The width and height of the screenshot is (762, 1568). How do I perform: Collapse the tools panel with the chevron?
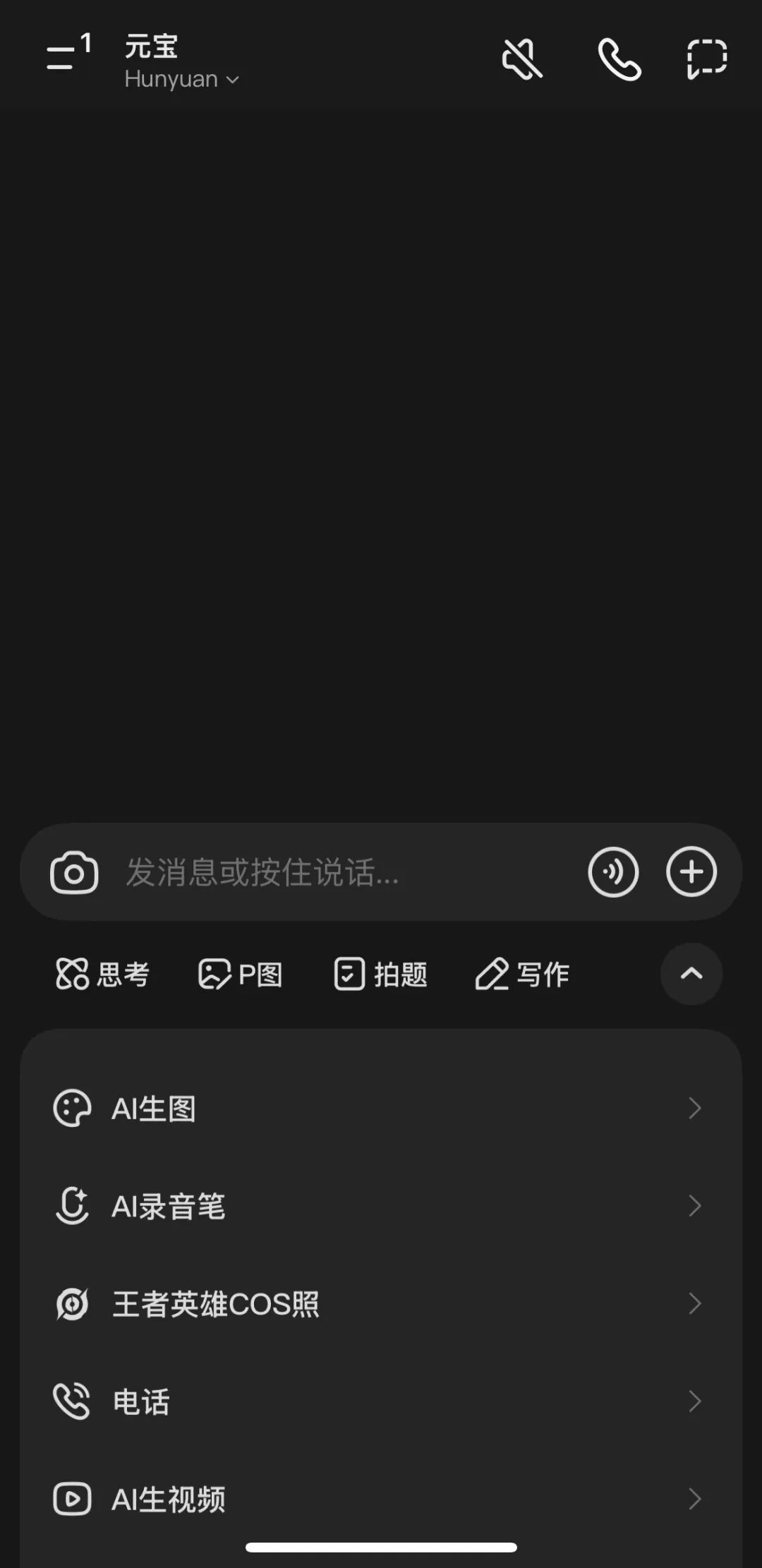(691, 974)
